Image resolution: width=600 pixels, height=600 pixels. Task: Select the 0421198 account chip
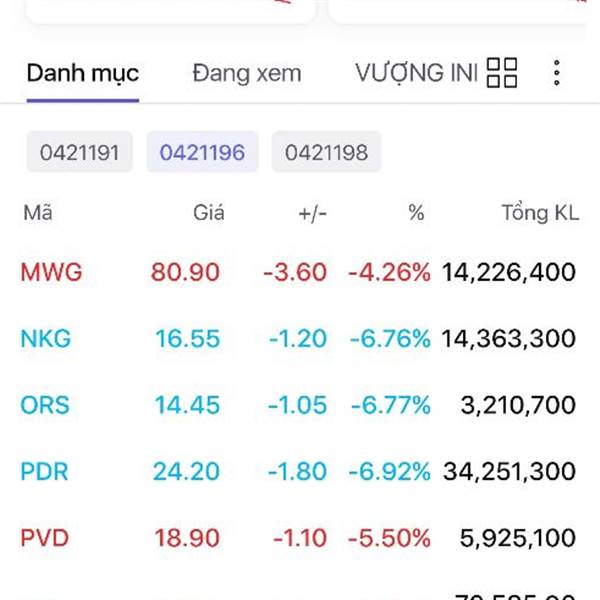pyautogui.click(x=326, y=153)
